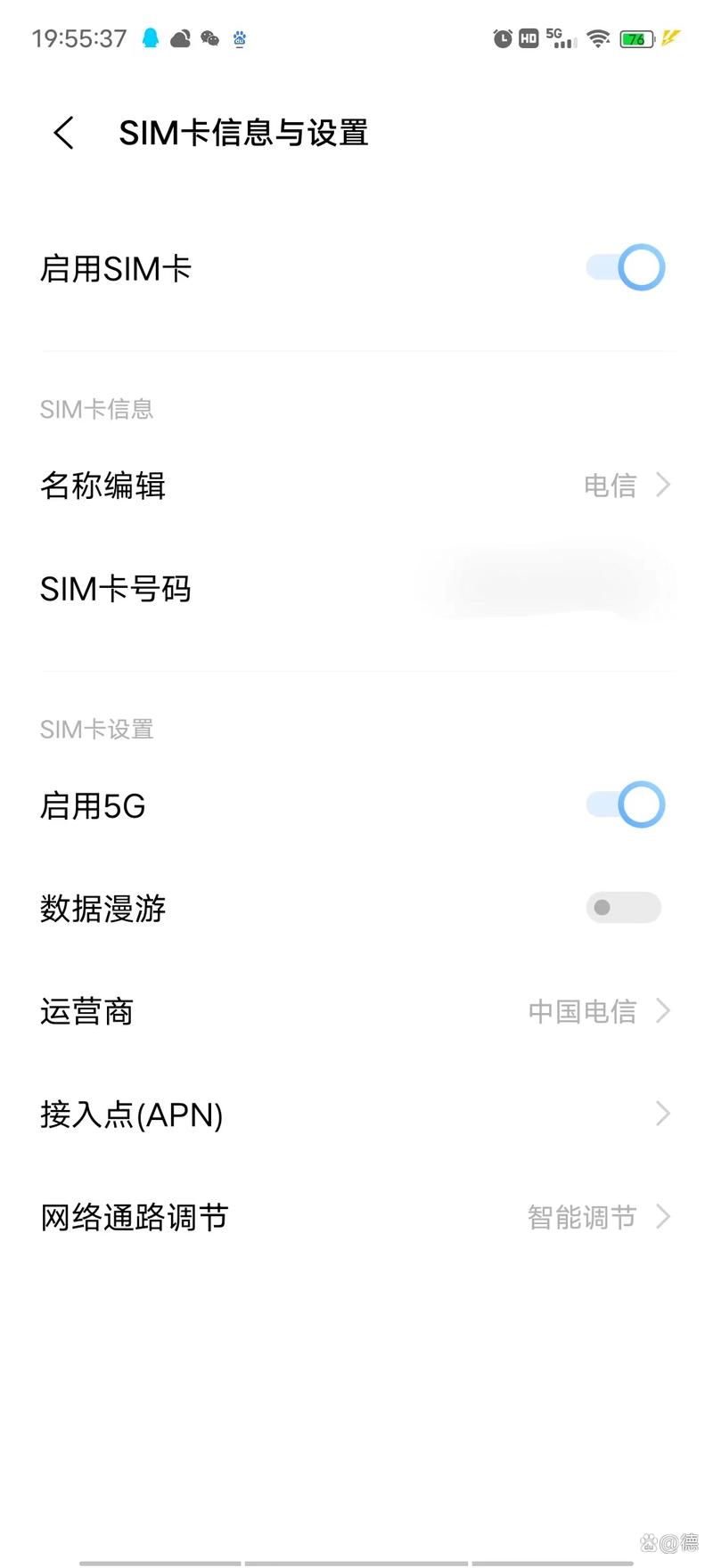Disable the 启用SIM卡 switch

point(624,267)
